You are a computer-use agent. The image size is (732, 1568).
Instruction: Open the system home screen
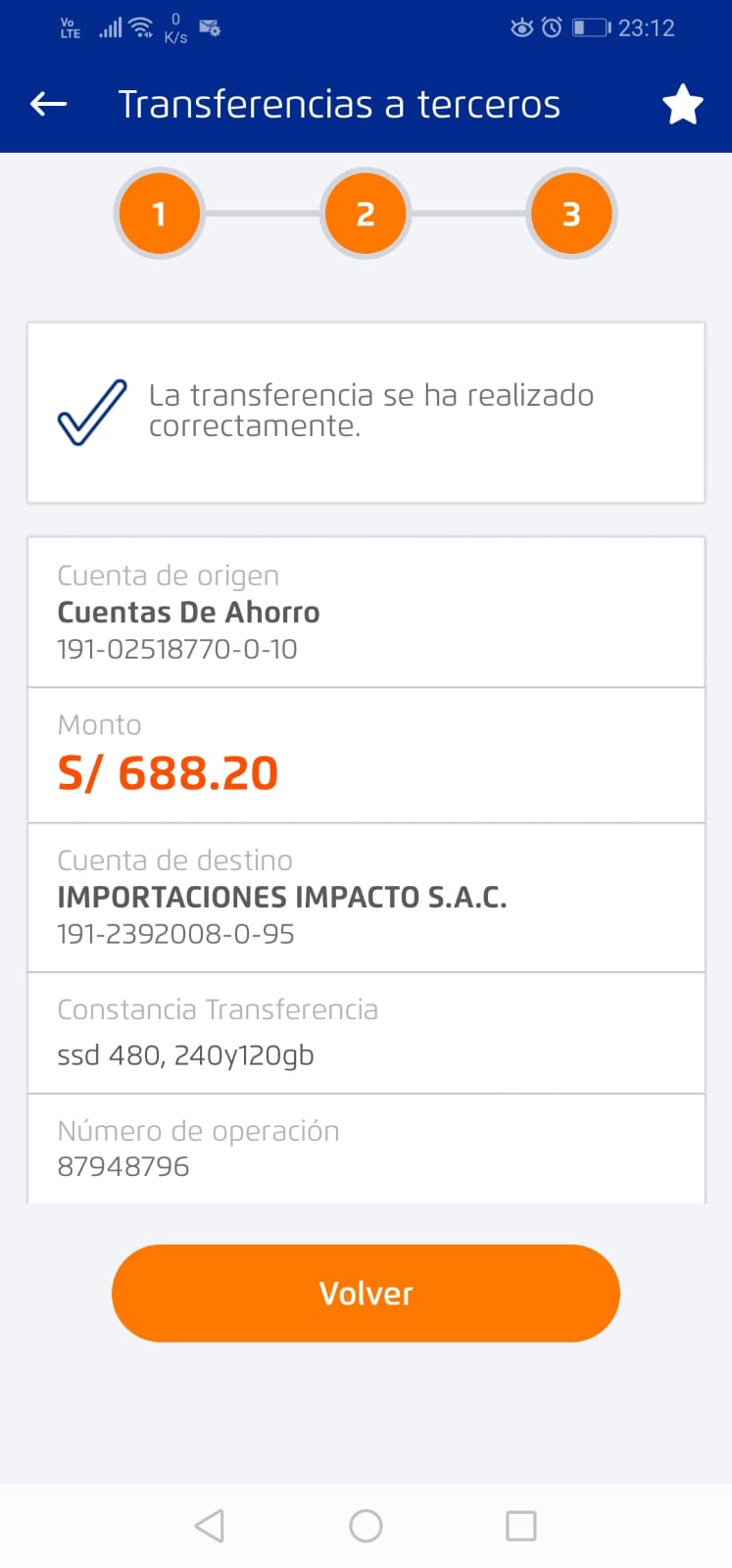pyautogui.click(x=366, y=1526)
